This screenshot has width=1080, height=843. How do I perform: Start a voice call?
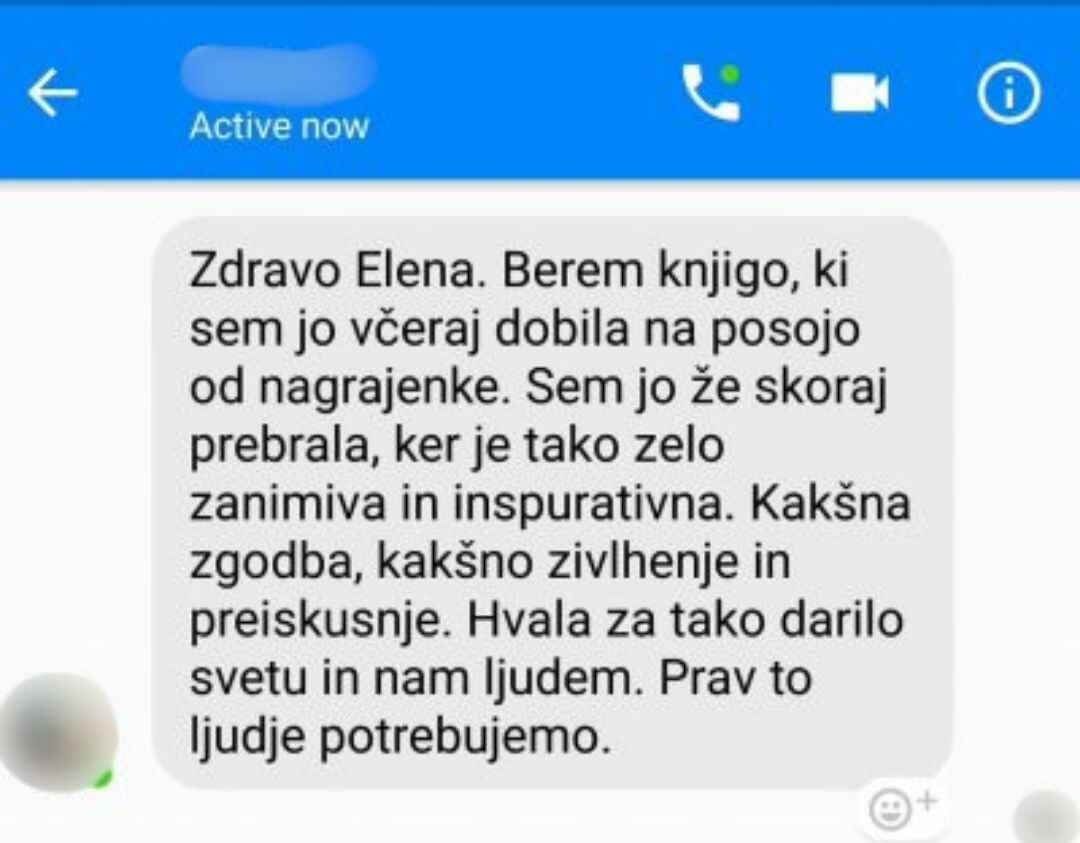711,93
